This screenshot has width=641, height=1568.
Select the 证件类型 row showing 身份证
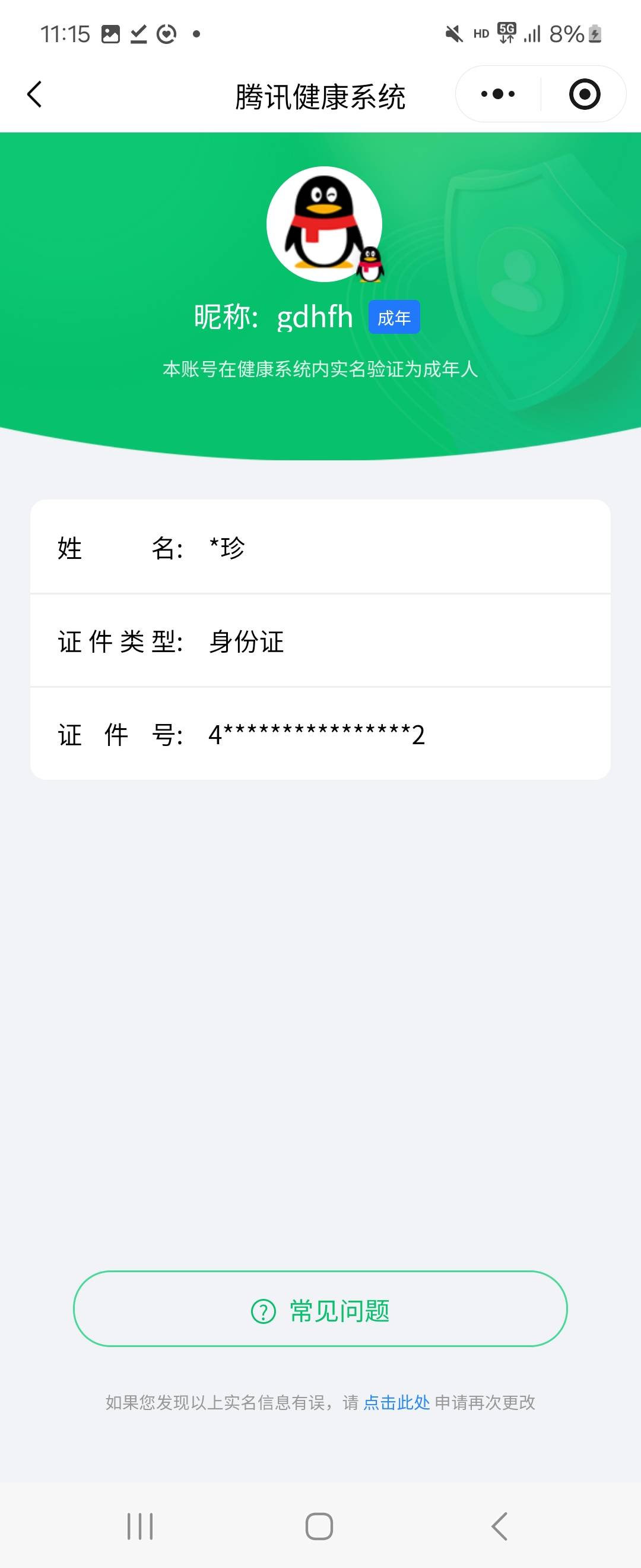tap(320, 641)
